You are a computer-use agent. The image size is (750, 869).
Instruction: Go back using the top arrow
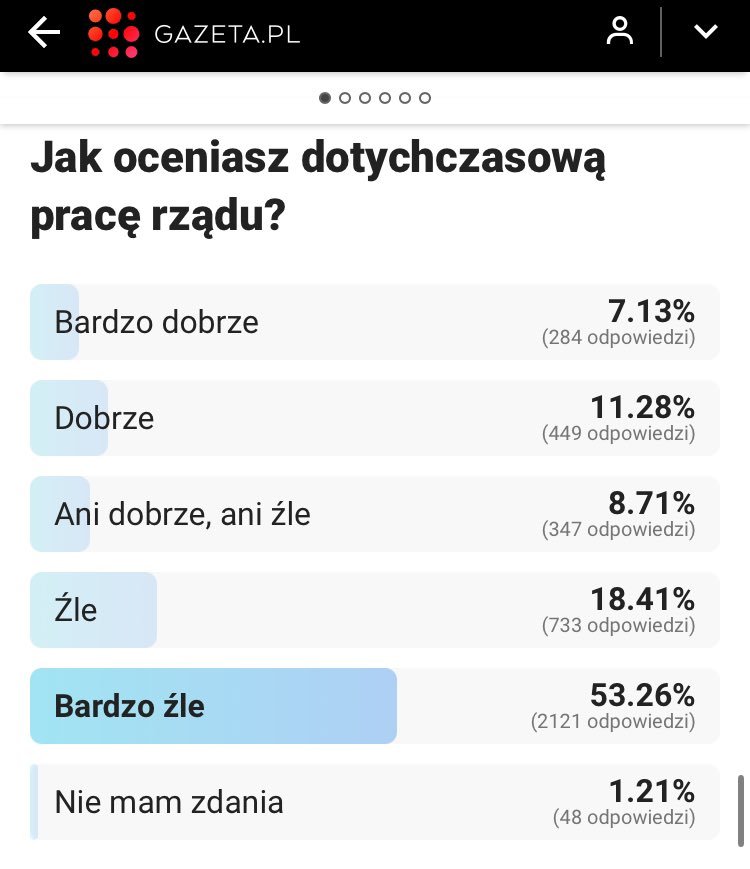click(44, 33)
